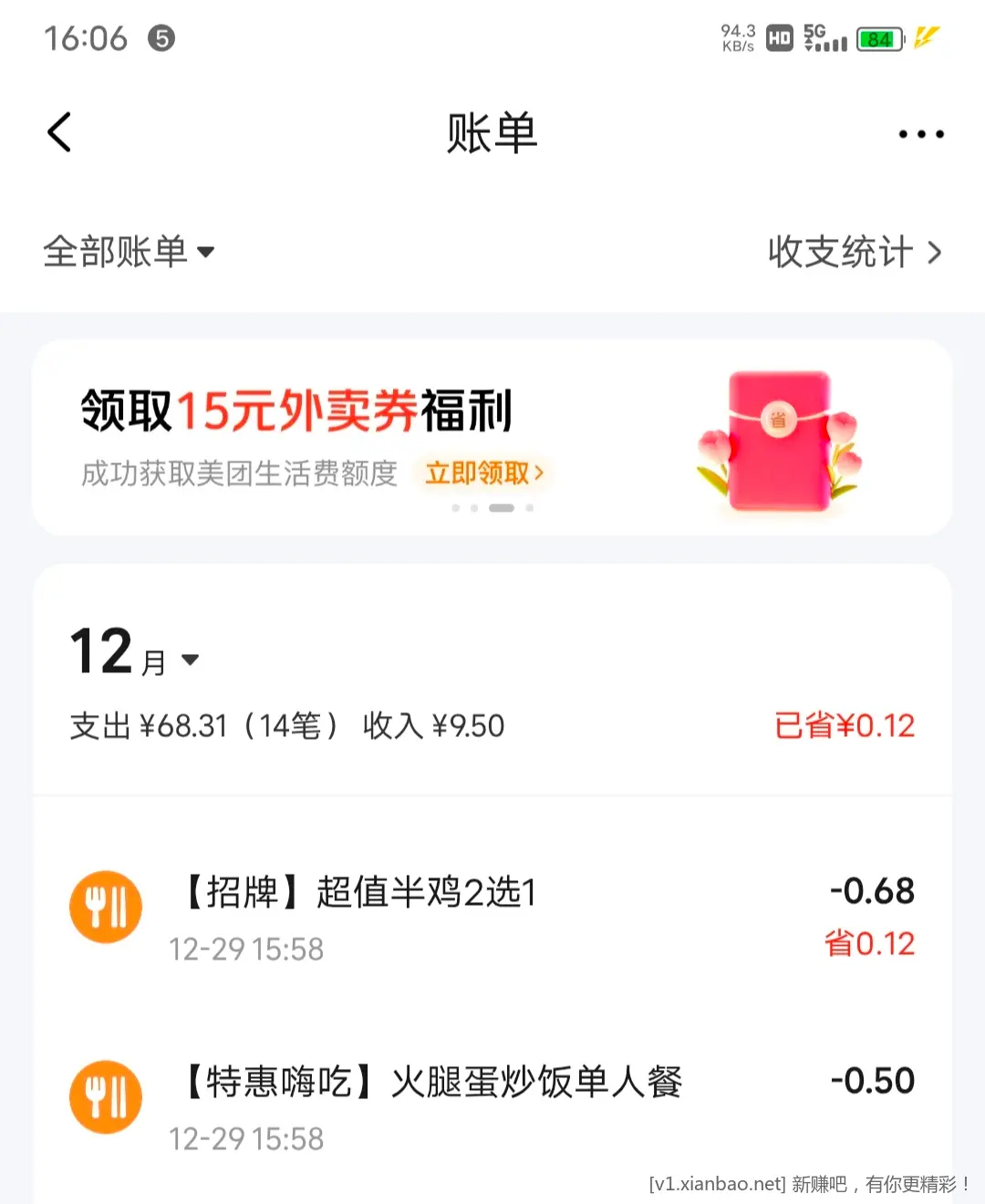Screen dimensions: 985x1204
Task: Open the more options (…) icon
Action: [921, 133]
